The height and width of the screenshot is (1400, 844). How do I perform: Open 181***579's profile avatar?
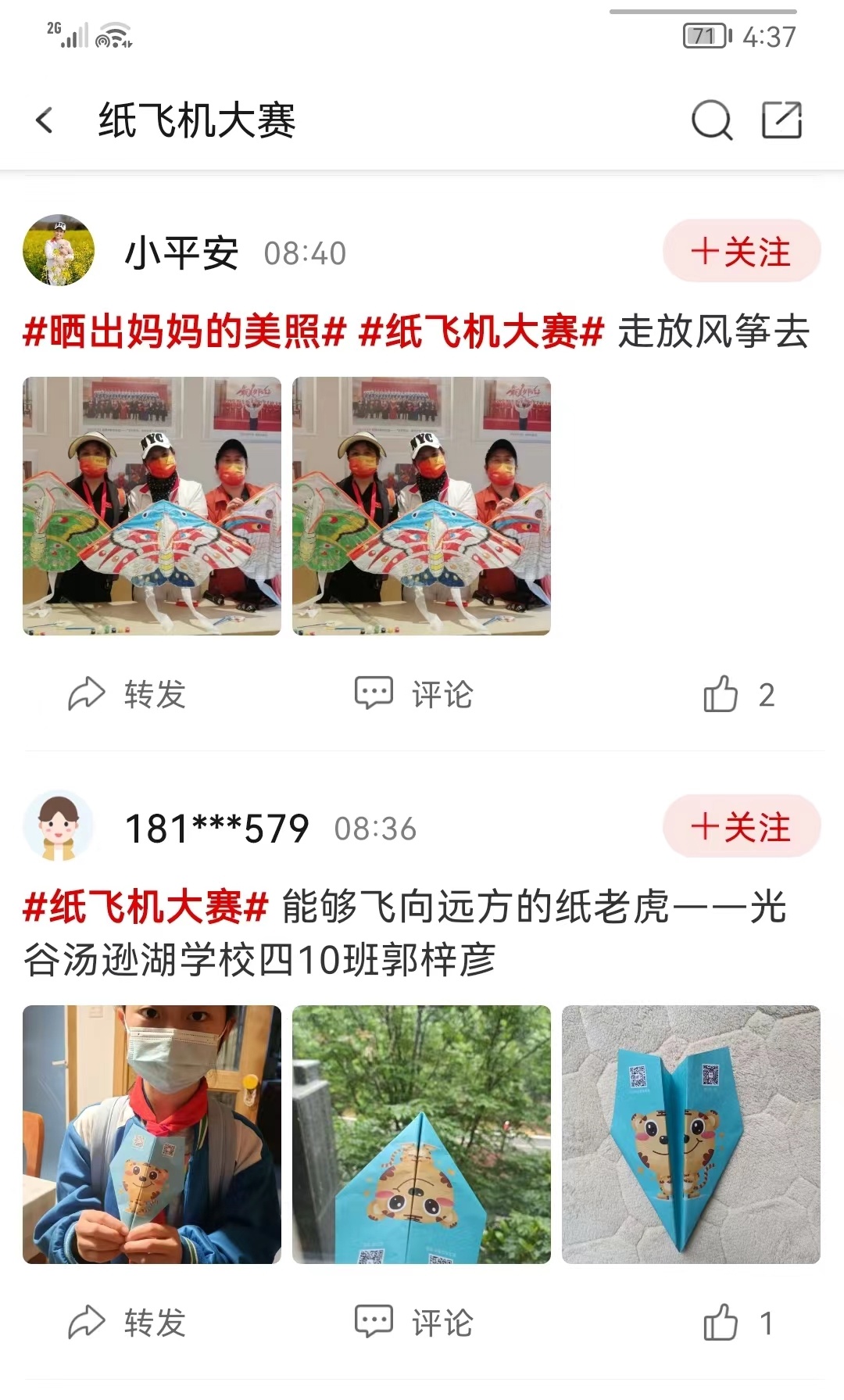pos(59,825)
